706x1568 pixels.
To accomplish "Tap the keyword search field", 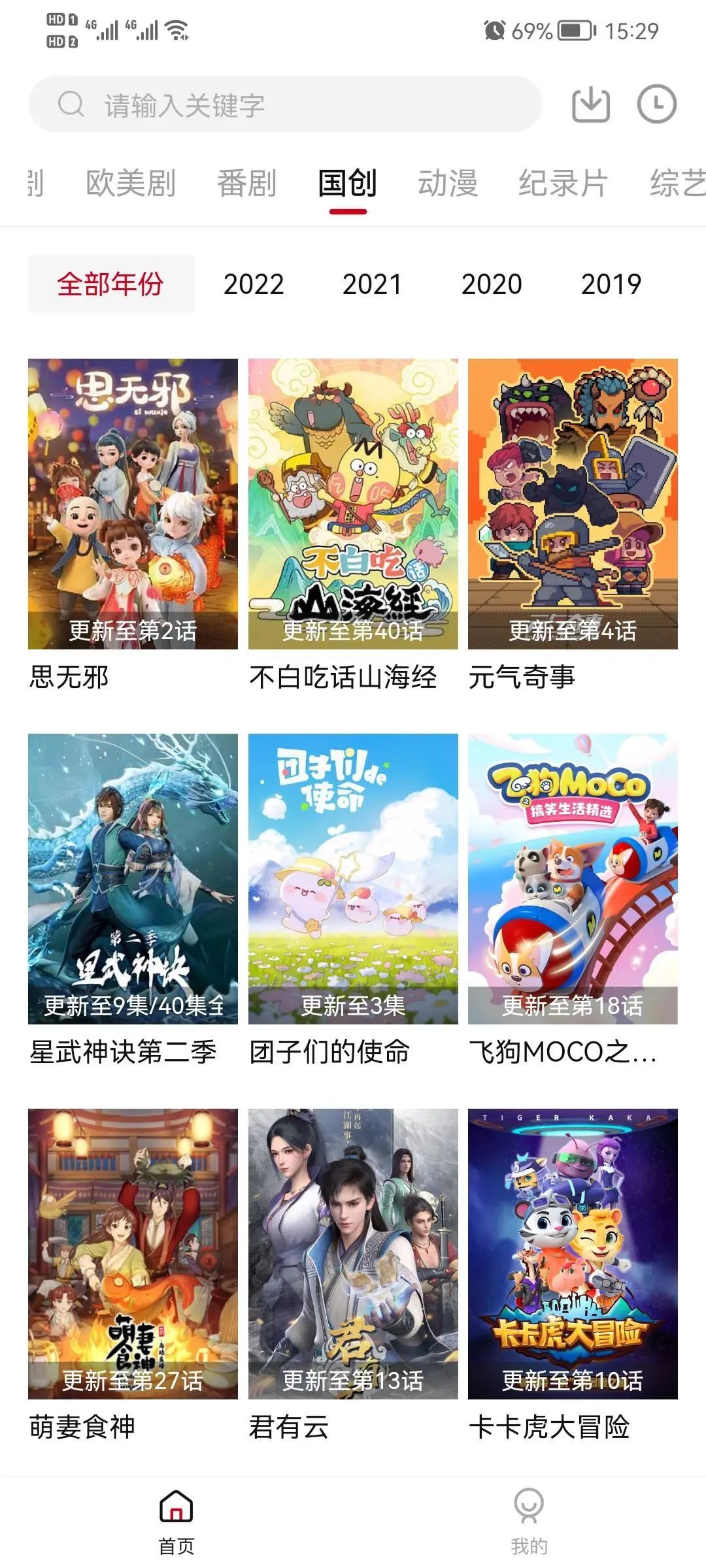I will coord(284,105).
